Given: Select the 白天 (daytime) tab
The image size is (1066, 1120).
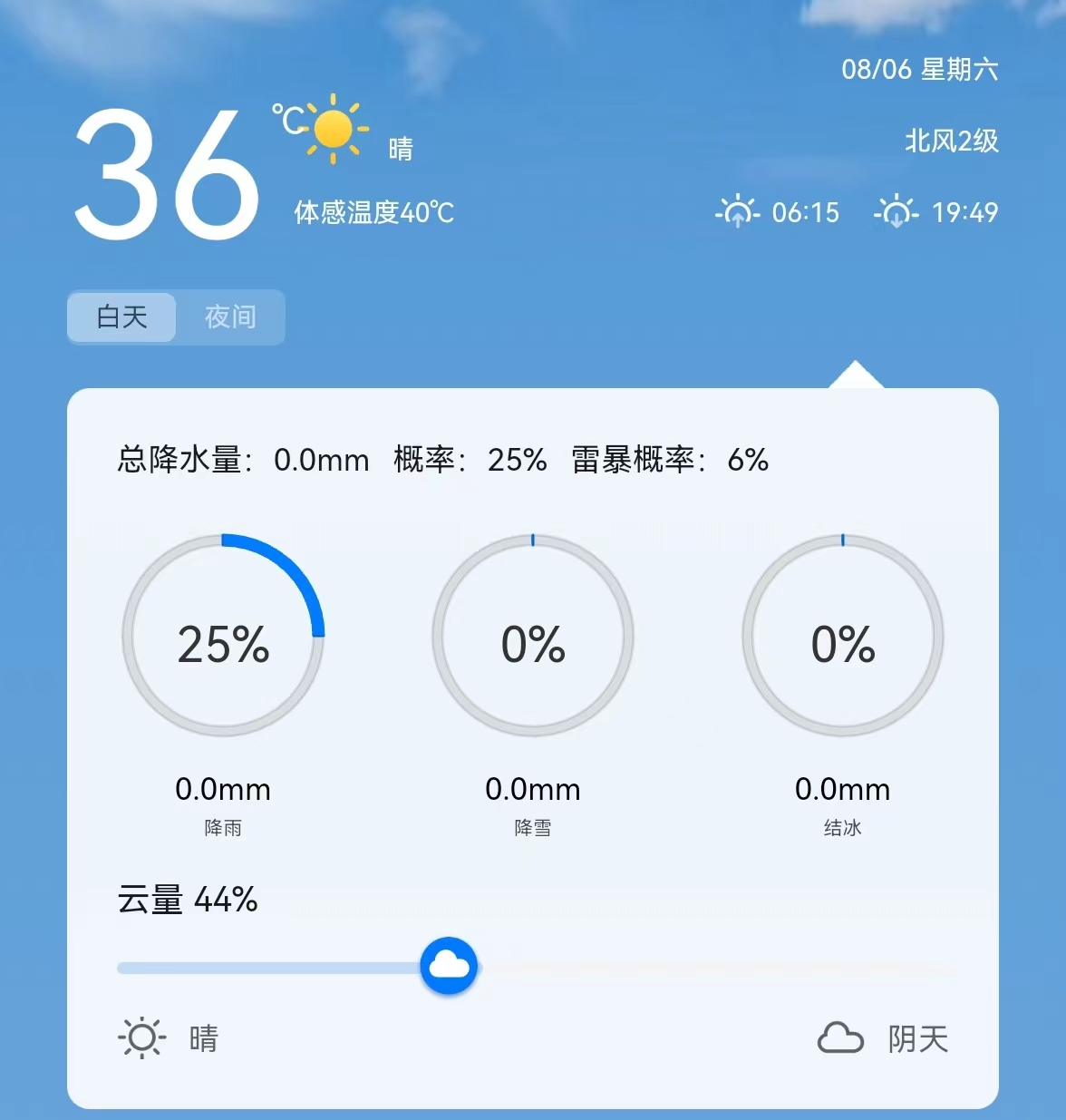Looking at the screenshot, I should point(122,317).
